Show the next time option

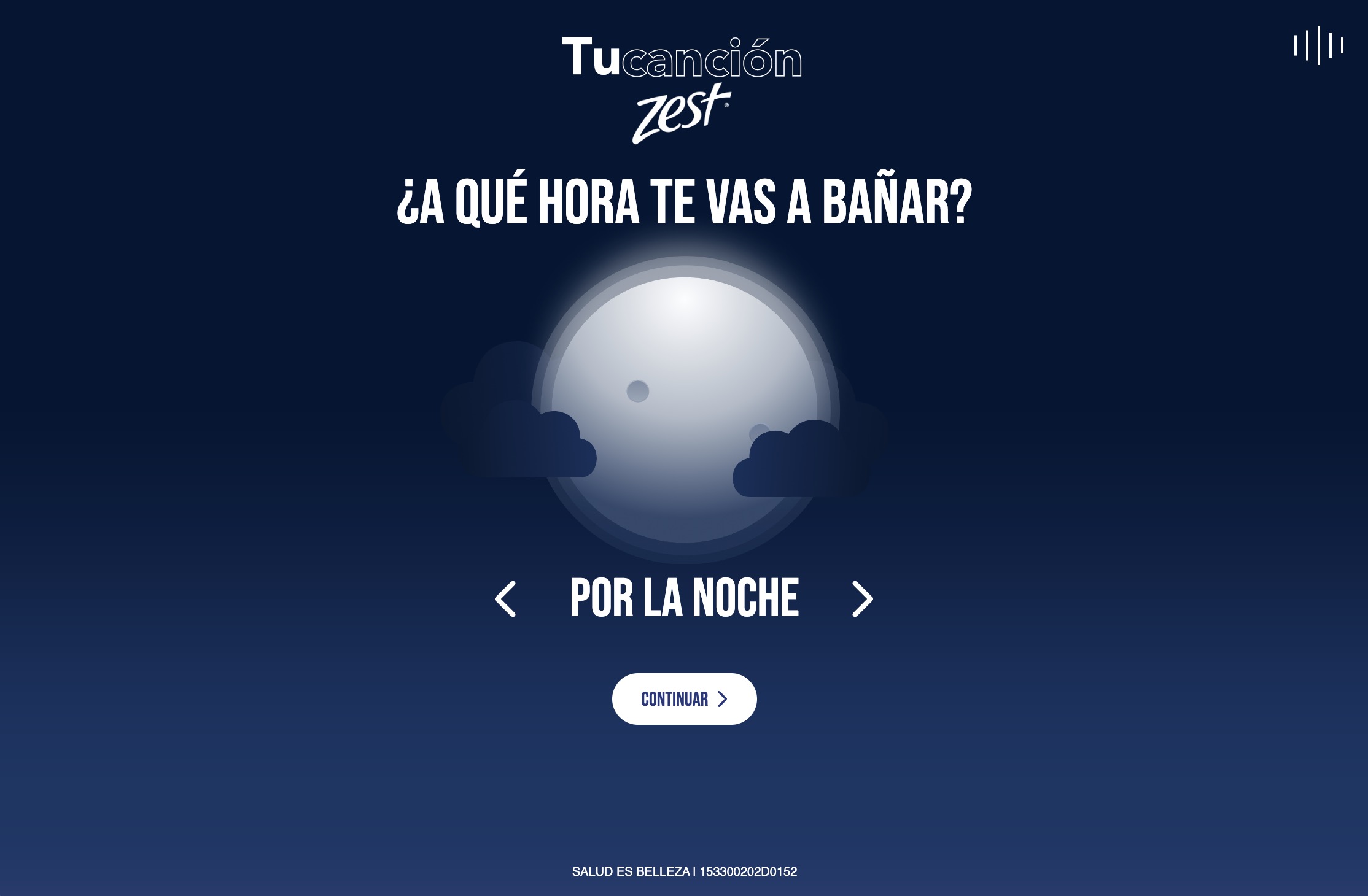863,599
